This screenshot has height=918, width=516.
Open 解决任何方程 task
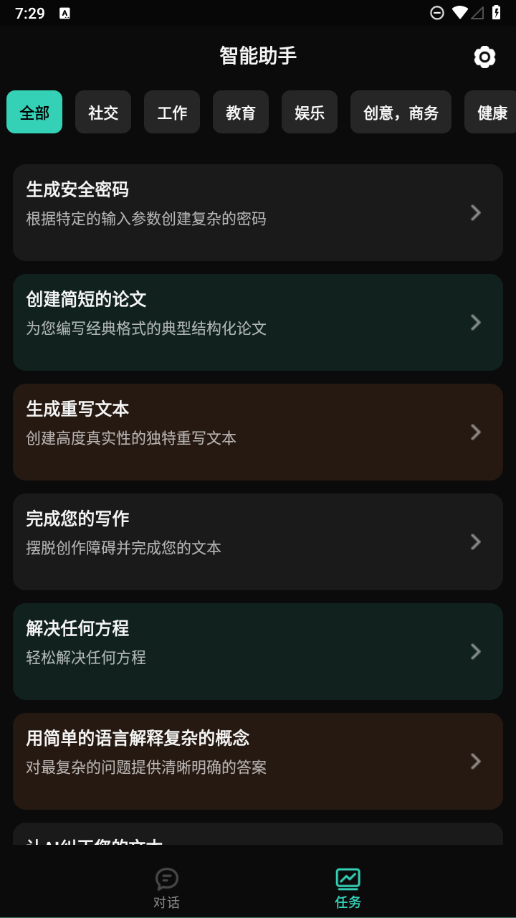coord(258,652)
